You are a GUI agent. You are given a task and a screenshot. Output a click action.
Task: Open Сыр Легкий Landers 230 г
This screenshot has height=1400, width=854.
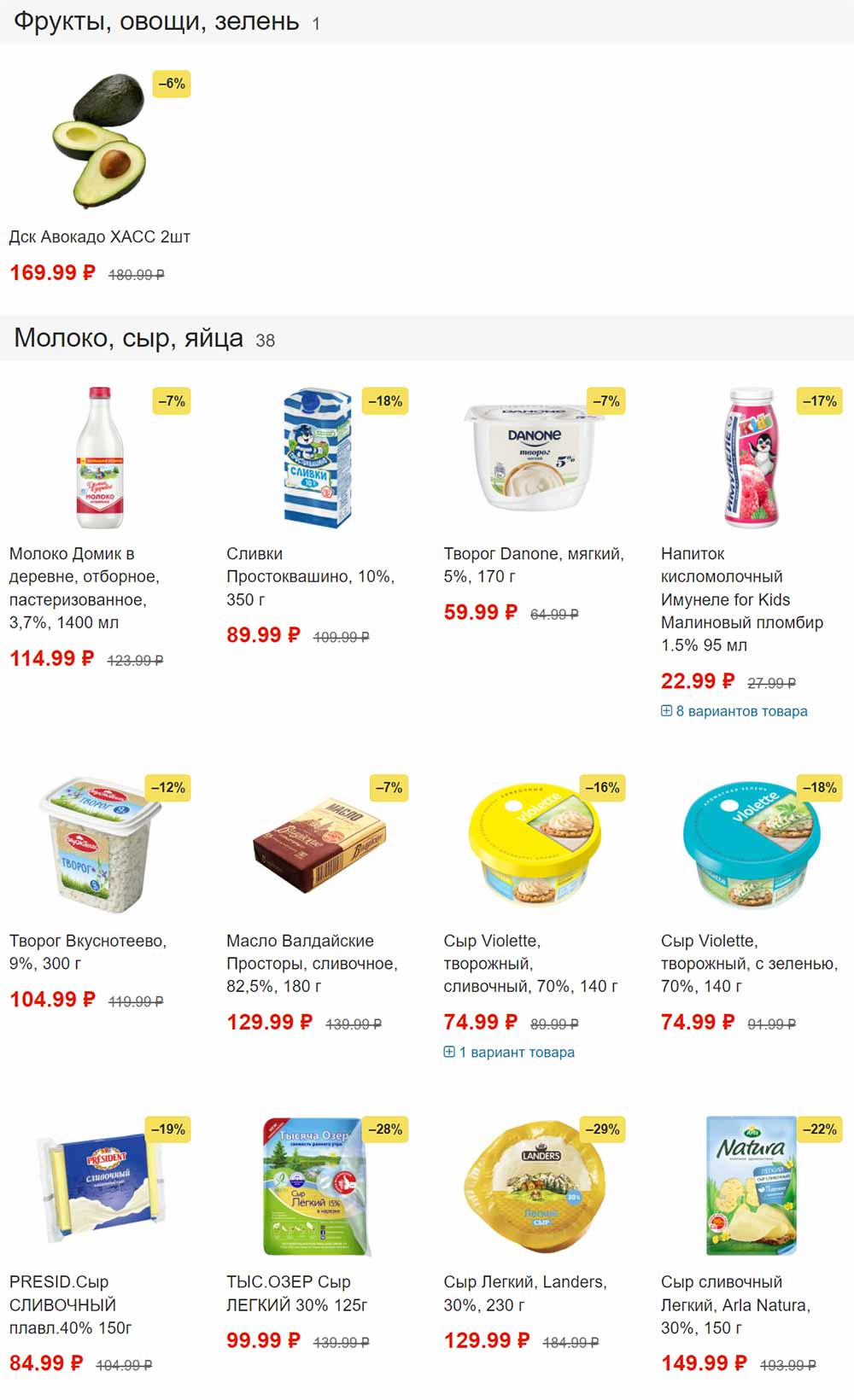[x=525, y=1293]
